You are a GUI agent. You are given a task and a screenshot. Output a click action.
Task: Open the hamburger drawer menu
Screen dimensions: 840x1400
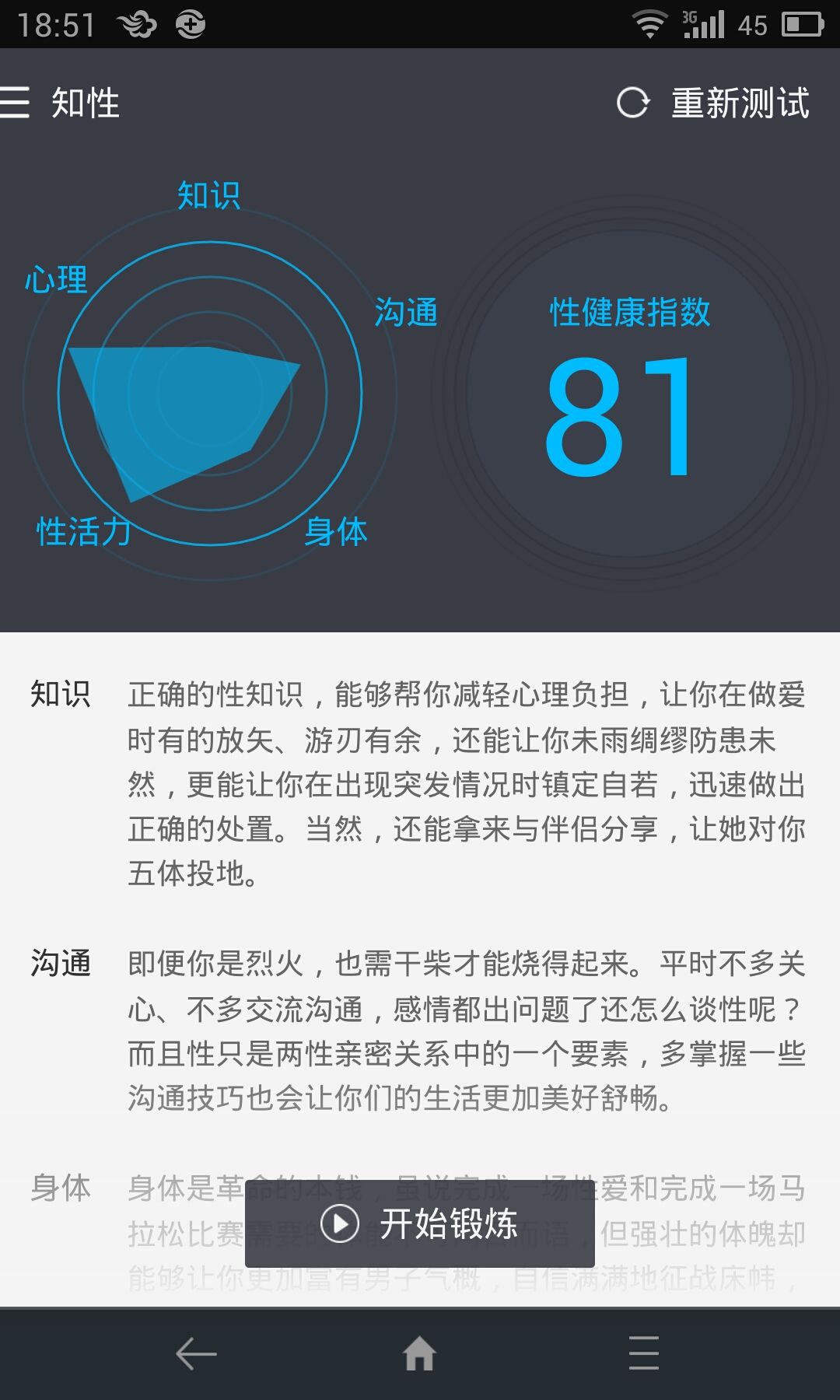tap(16, 103)
